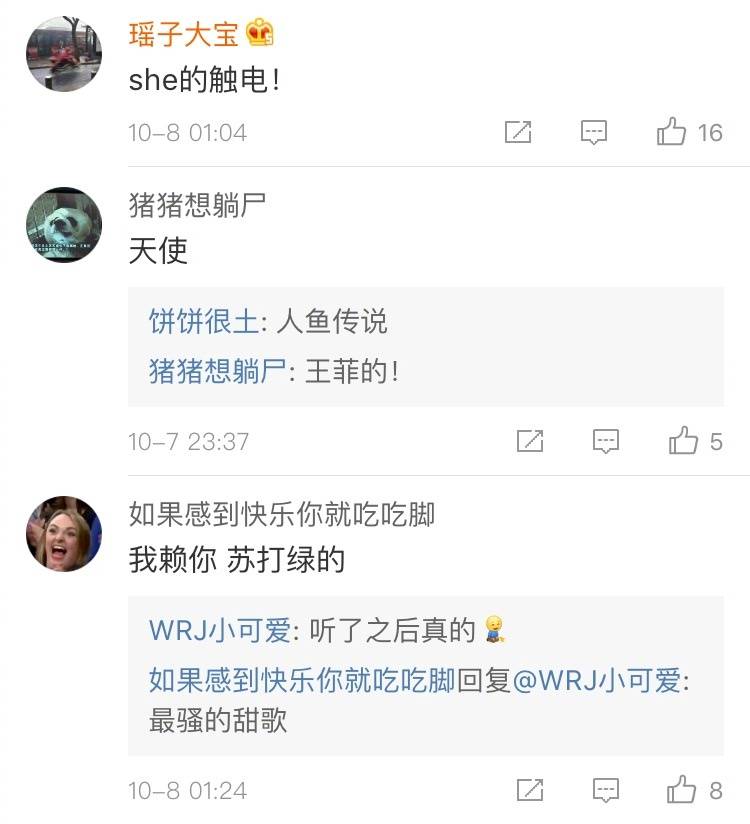Click the share icon under 猪猪想躺尸's comment

(x=518, y=441)
